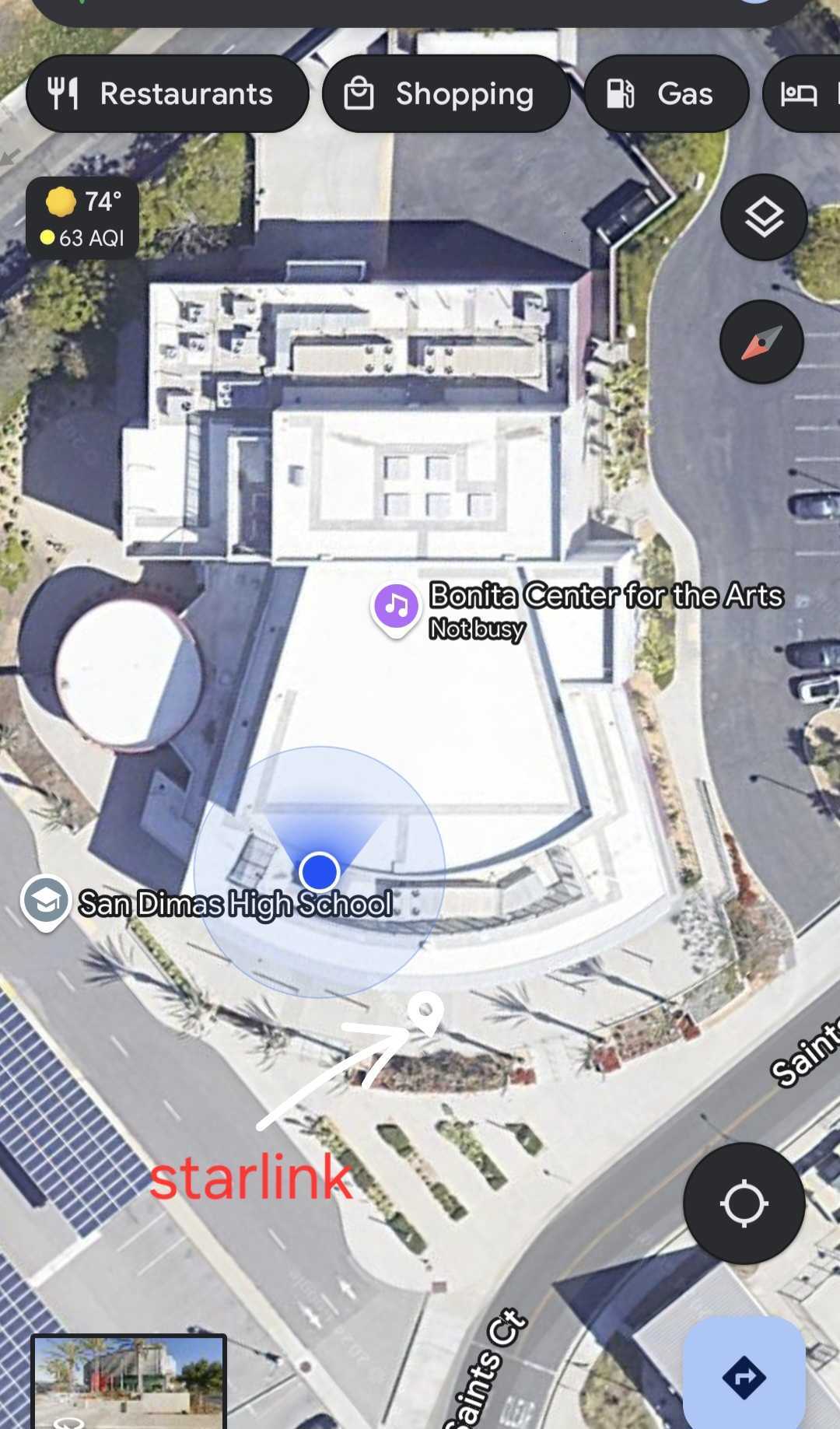Open the map layers button

[763, 217]
